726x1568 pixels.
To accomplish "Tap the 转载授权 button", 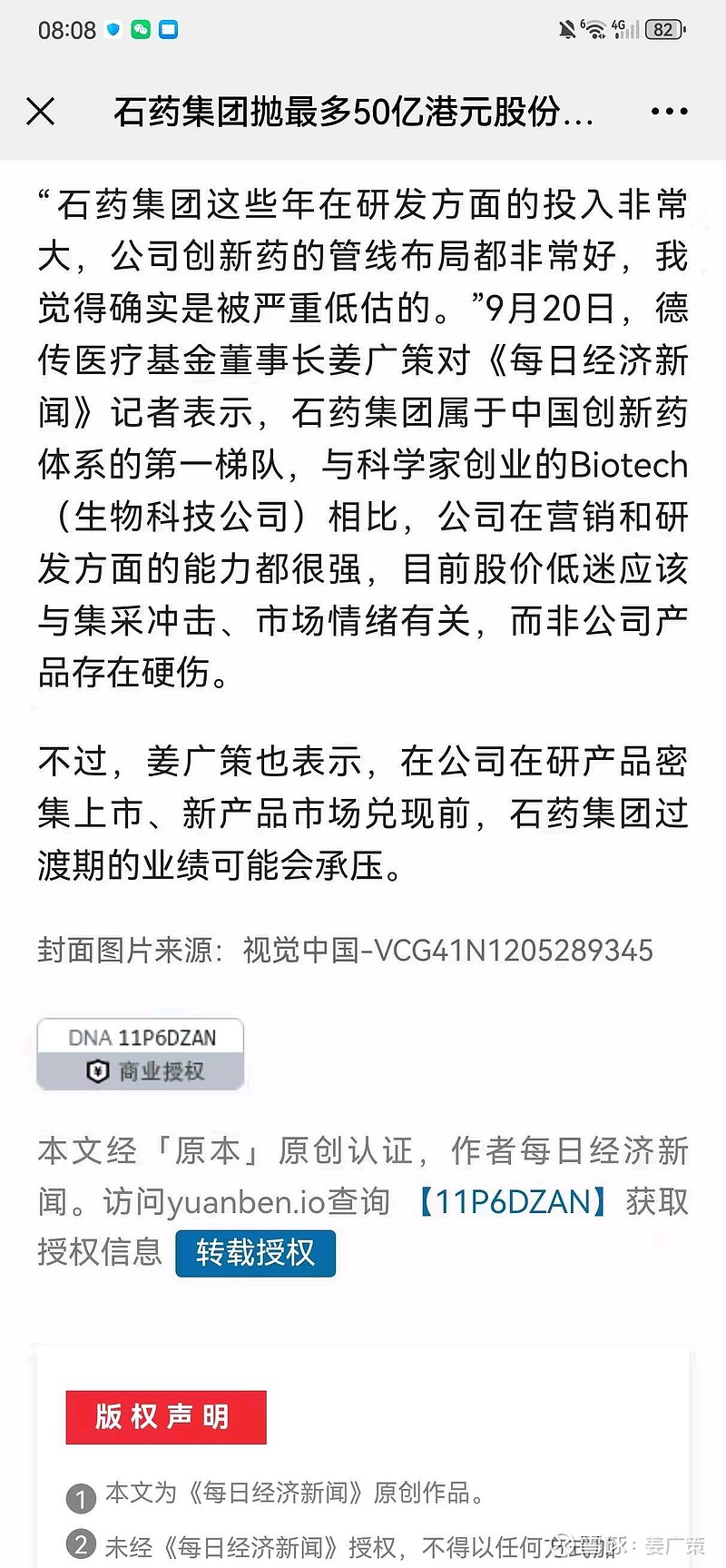I will [255, 1253].
